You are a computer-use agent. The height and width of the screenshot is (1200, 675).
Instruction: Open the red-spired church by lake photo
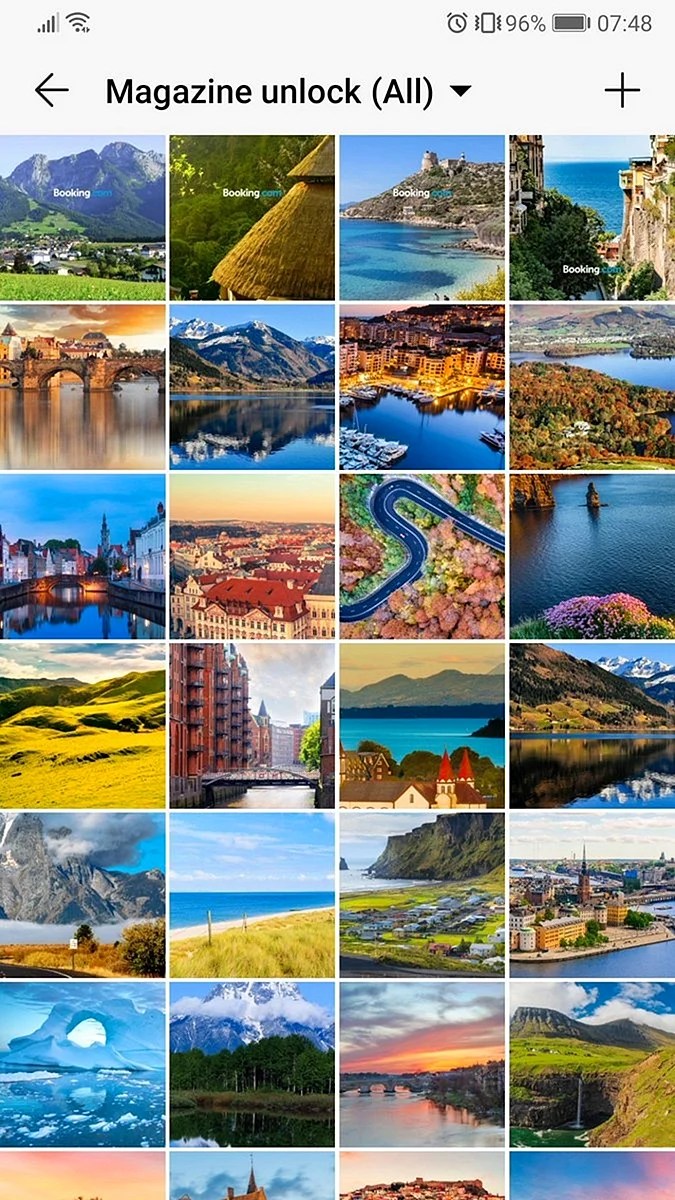(422, 725)
